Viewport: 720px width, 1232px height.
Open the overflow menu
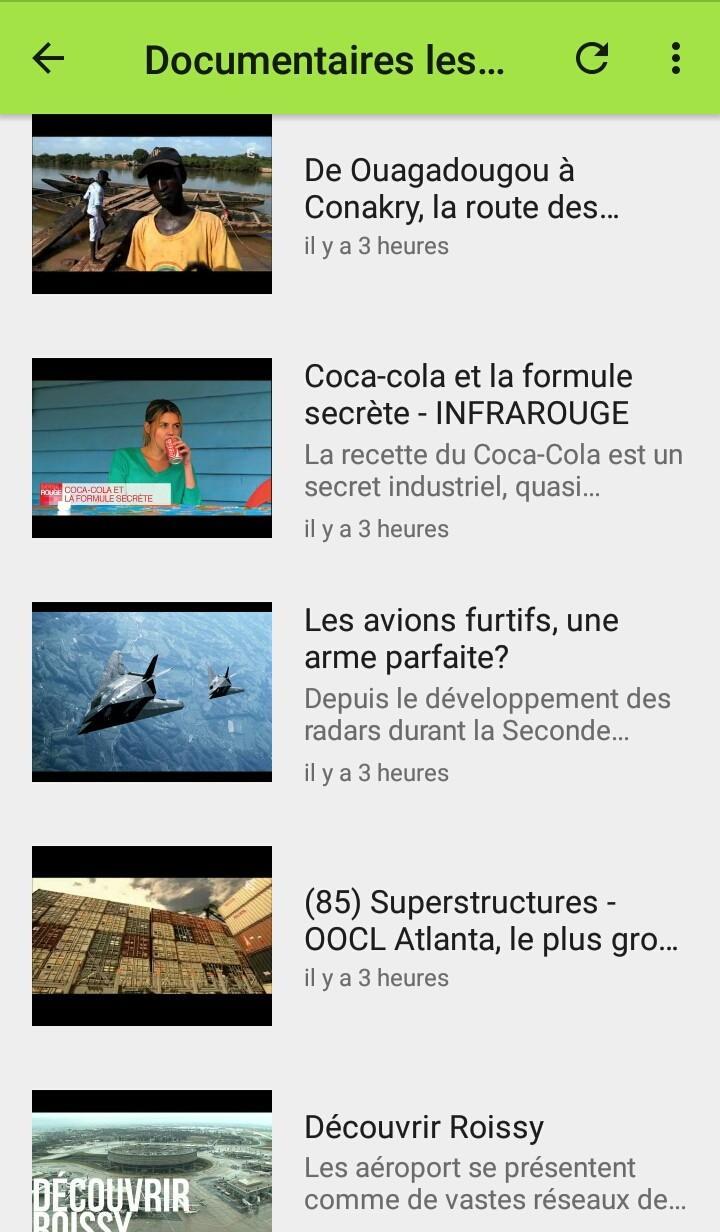[676, 59]
